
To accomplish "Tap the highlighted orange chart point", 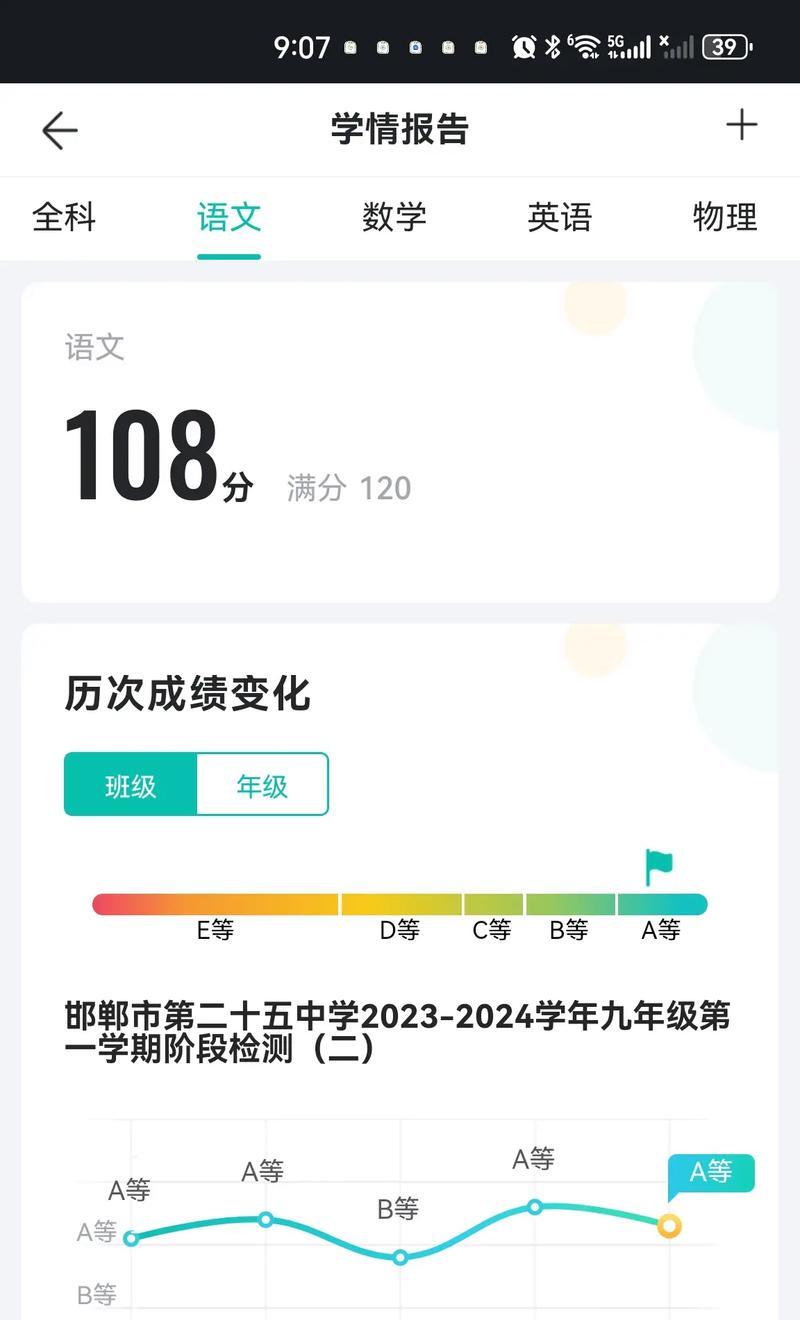I will [669, 1225].
